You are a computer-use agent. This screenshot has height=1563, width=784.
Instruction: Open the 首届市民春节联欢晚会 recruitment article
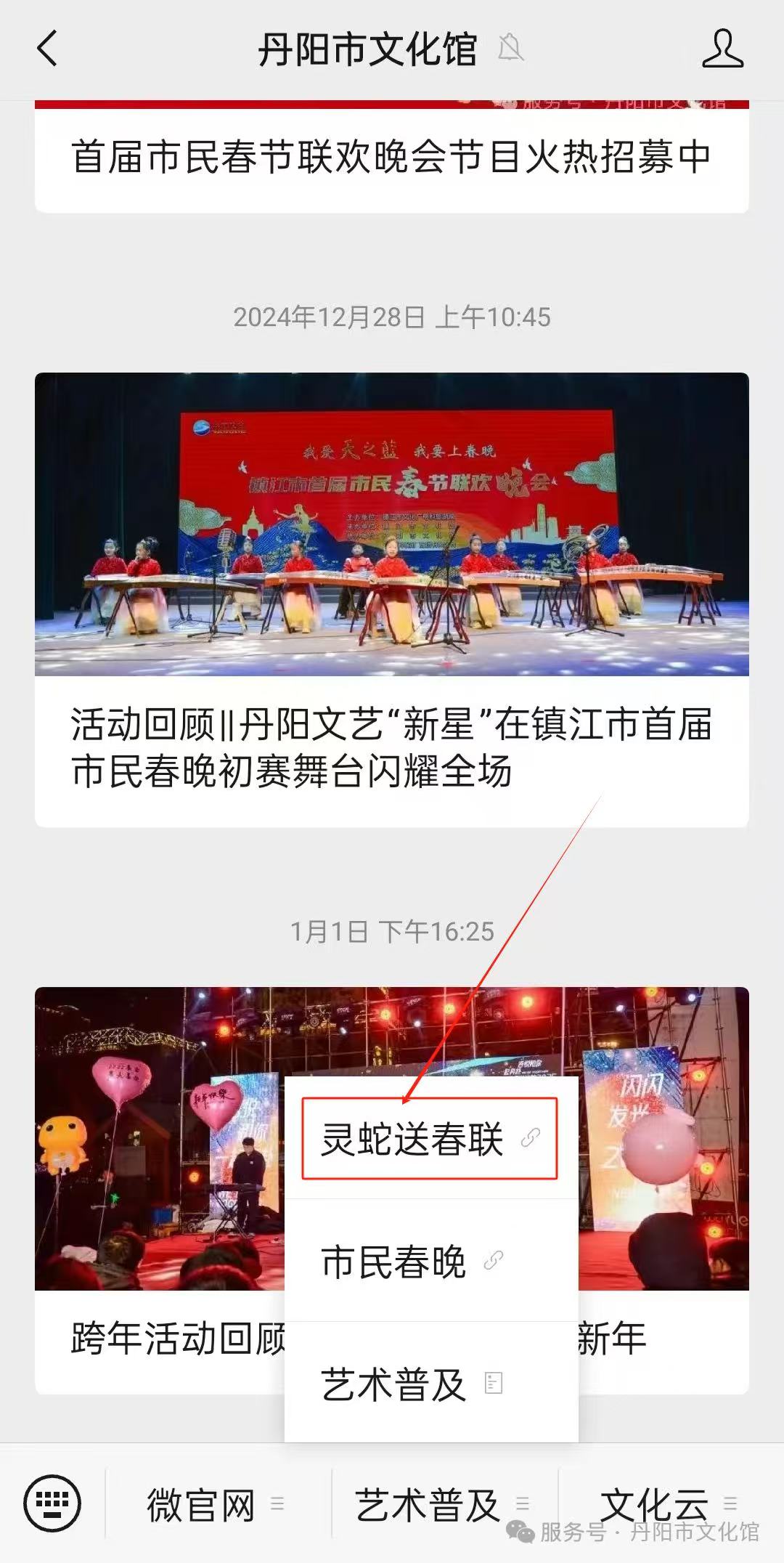(x=391, y=158)
